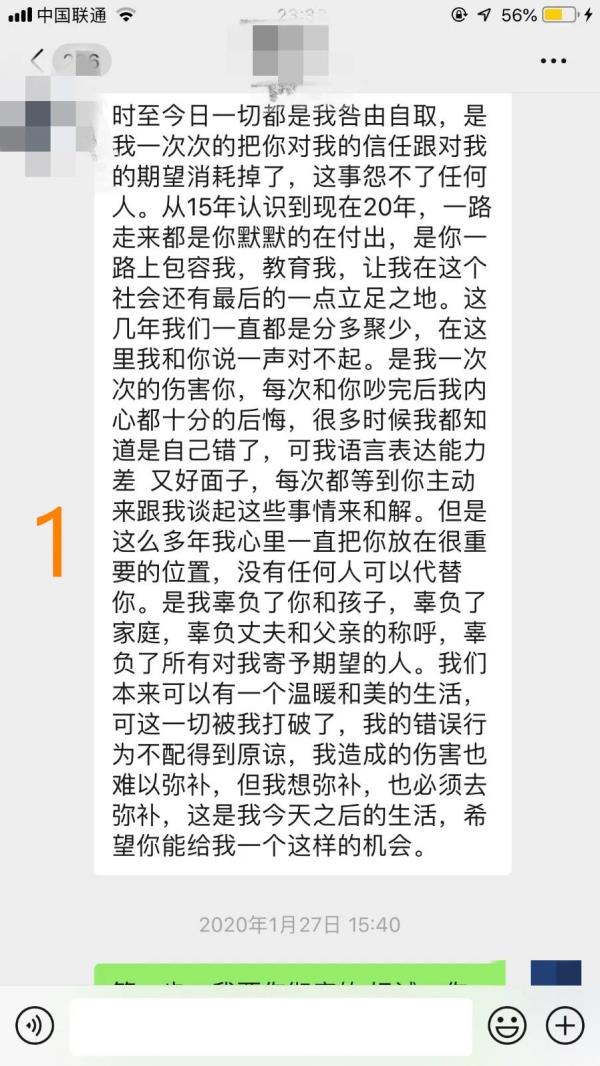Tap the message text field
The image size is (600, 1066).
pyautogui.click(x=270, y=1025)
